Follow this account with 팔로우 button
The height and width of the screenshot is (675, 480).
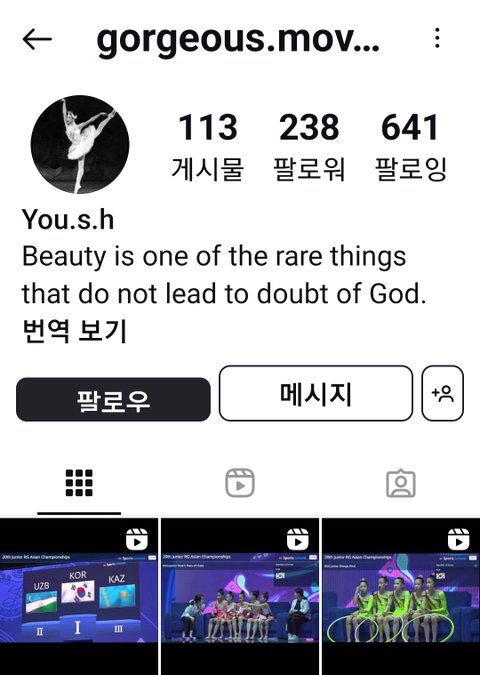113,399
